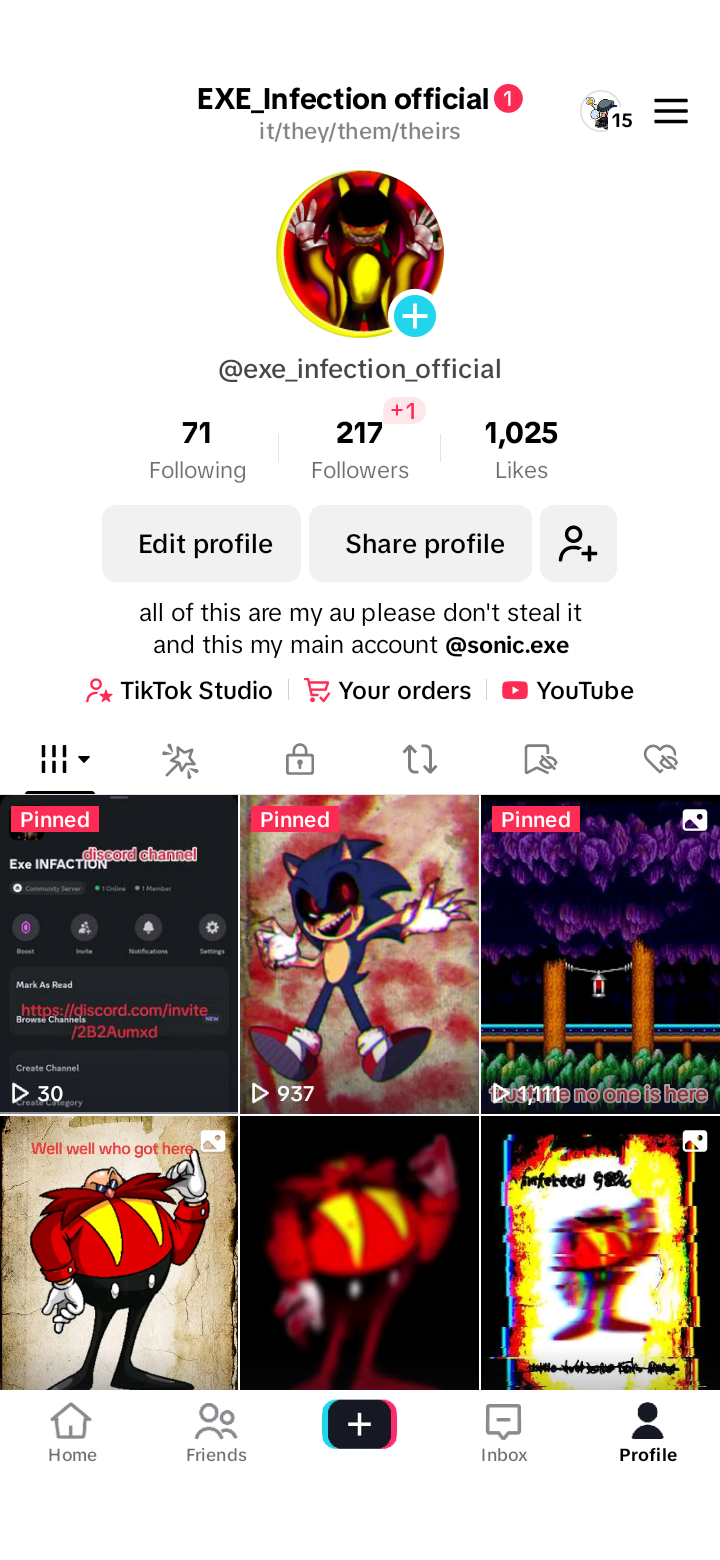Open the @sonic.exe account mention
The width and height of the screenshot is (720, 1560).
(x=507, y=645)
